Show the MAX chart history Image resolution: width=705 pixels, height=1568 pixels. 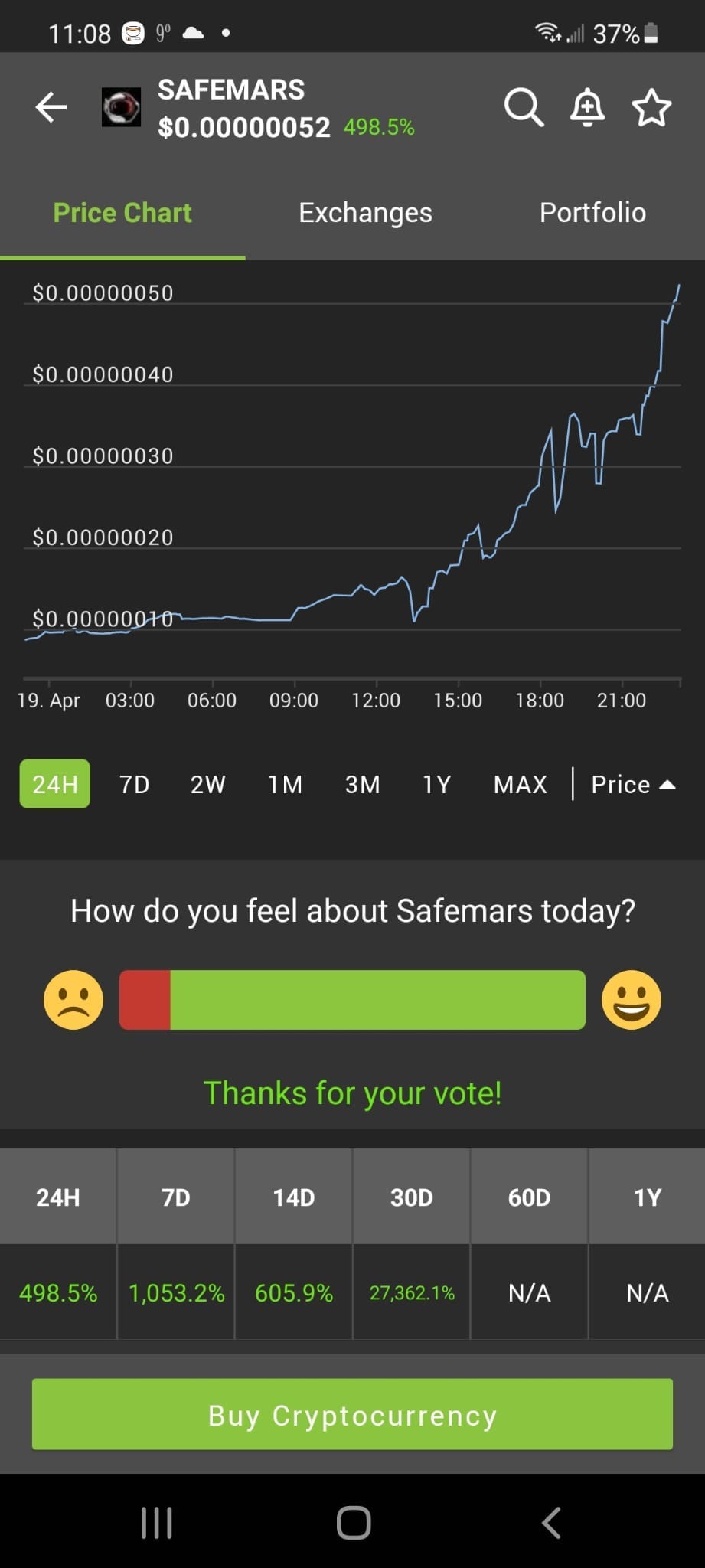521,784
